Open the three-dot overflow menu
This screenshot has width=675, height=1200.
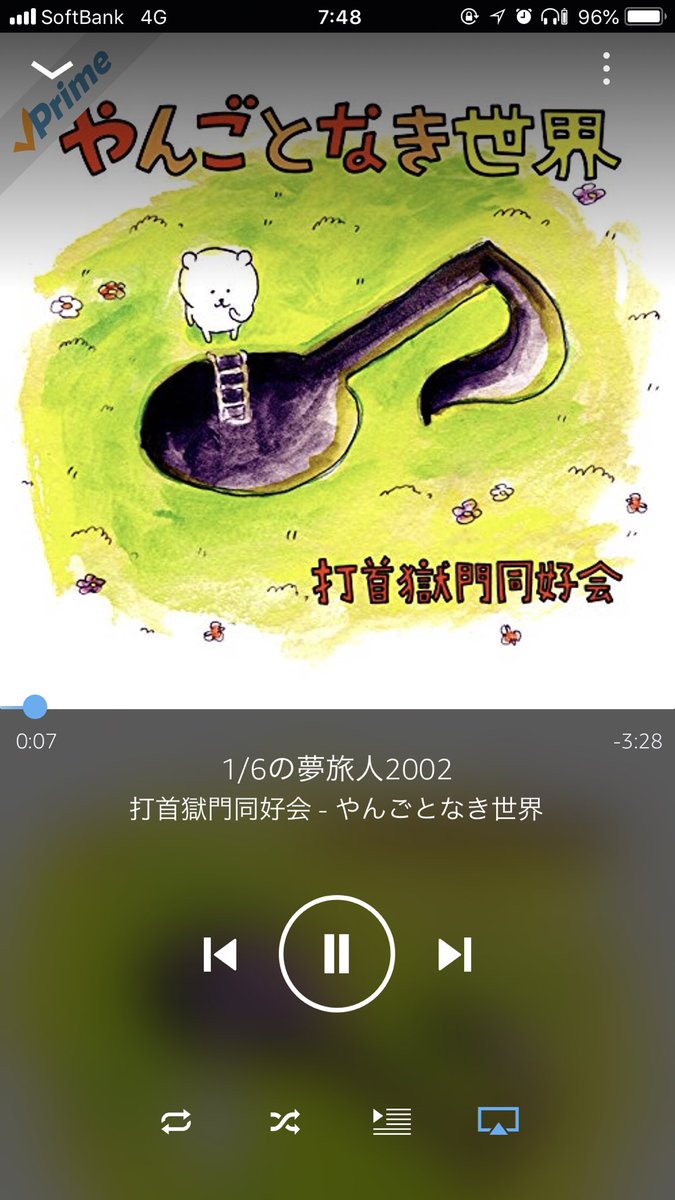pyautogui.click(x=606, y=68)
